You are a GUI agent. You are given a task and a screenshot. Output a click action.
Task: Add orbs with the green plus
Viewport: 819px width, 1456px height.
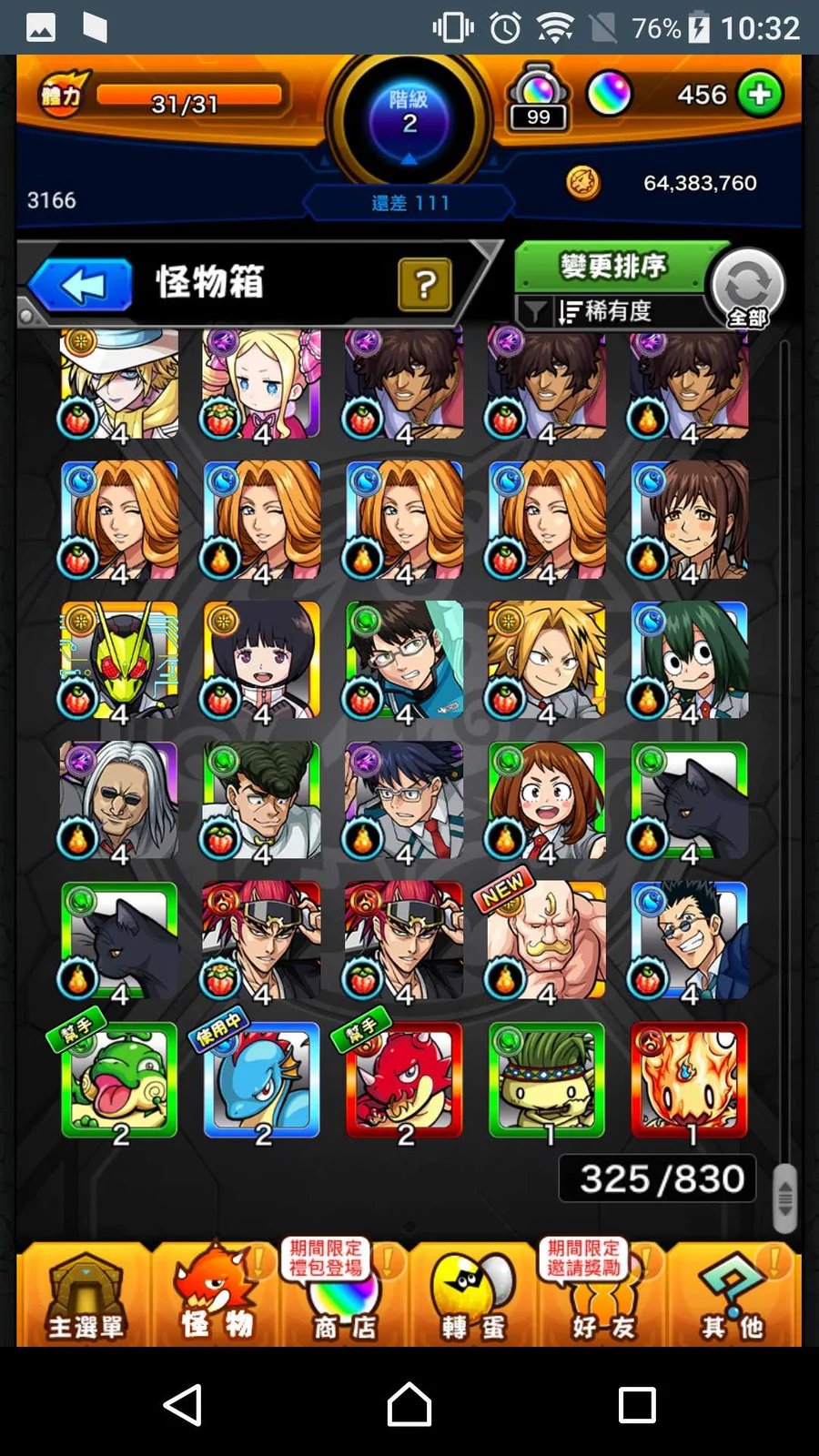coord(759,94)
